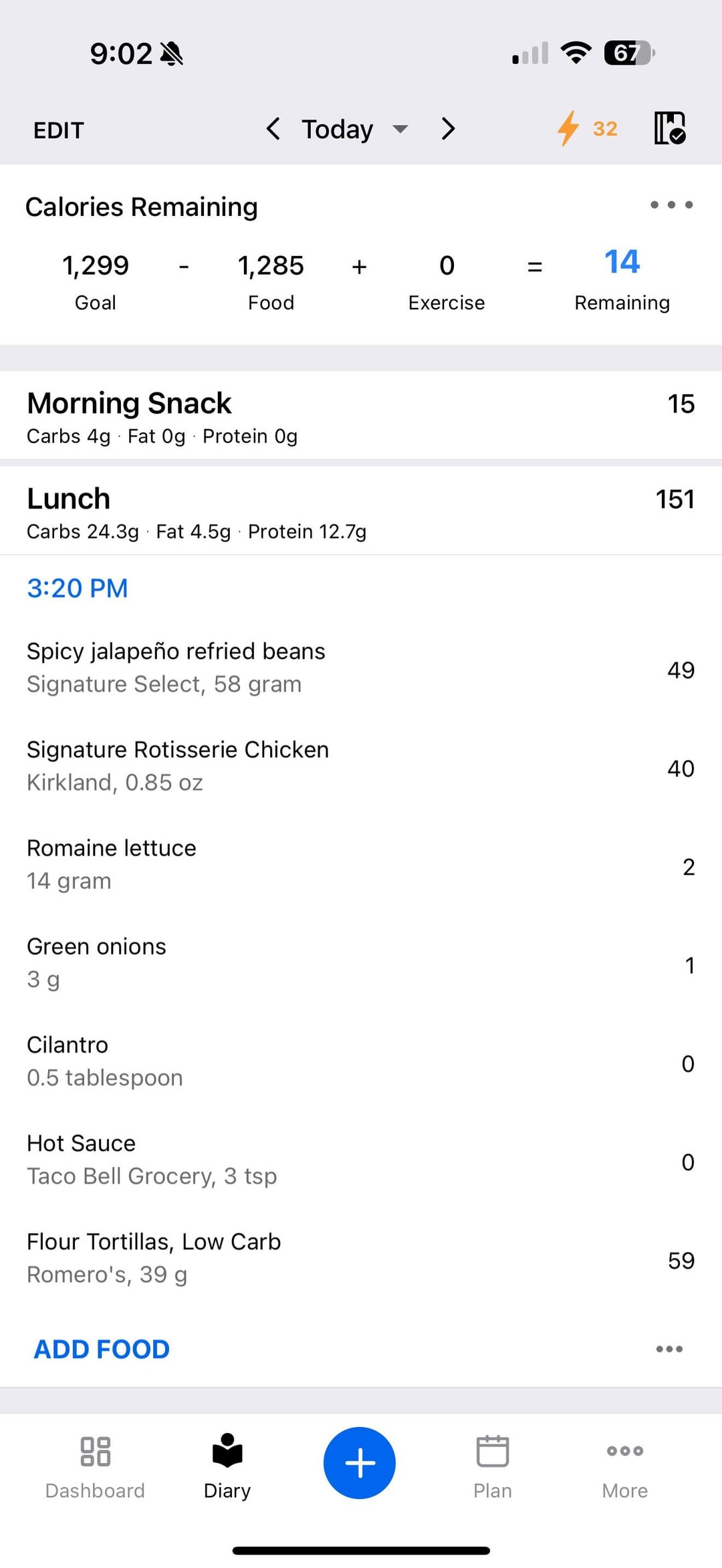Image resolution: width=722 pixels, height=1568 pixels.
Task: Go to the previous day
Action: point(273,128)
